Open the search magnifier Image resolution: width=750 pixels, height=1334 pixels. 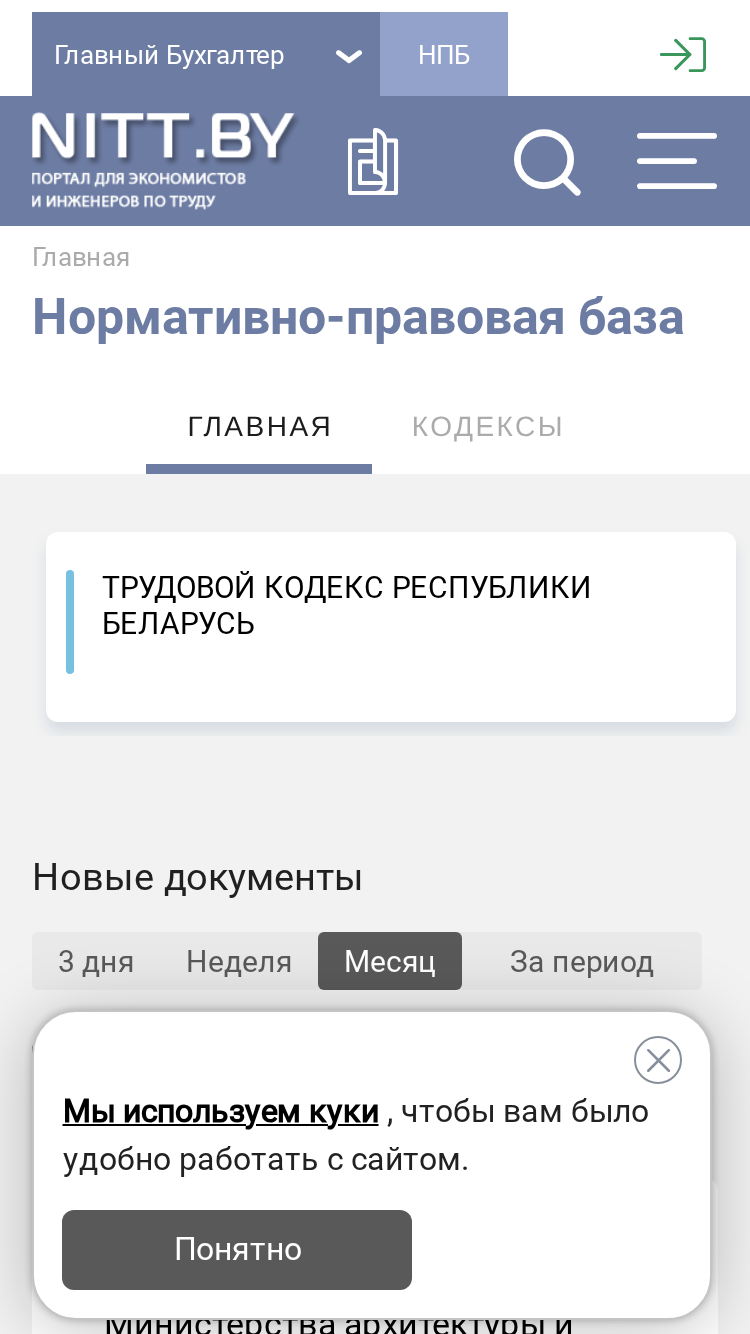tap(547, 162)
